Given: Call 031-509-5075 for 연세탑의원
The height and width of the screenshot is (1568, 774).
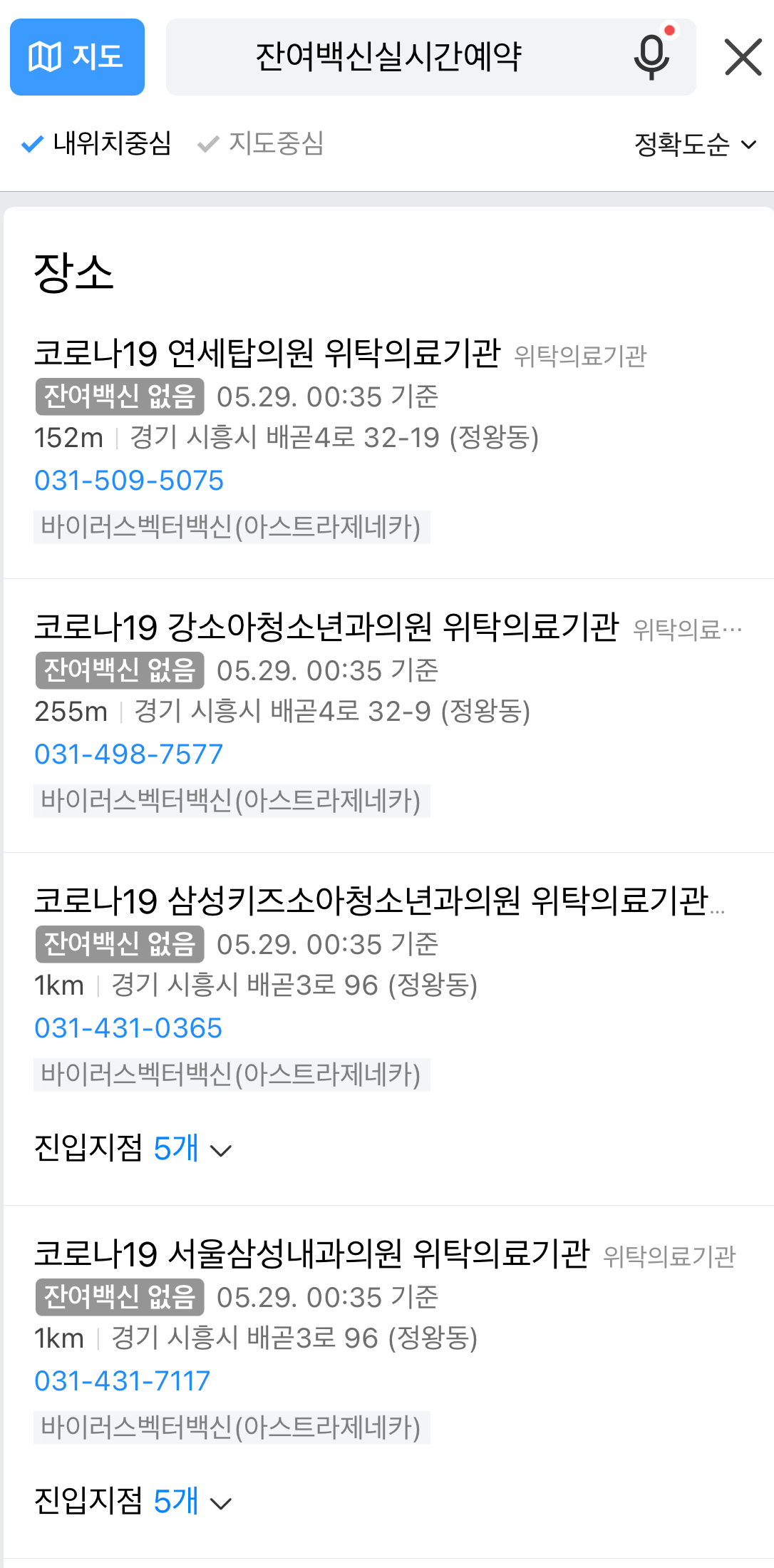Looking at the screenshot, I should [x=130, y=481].
